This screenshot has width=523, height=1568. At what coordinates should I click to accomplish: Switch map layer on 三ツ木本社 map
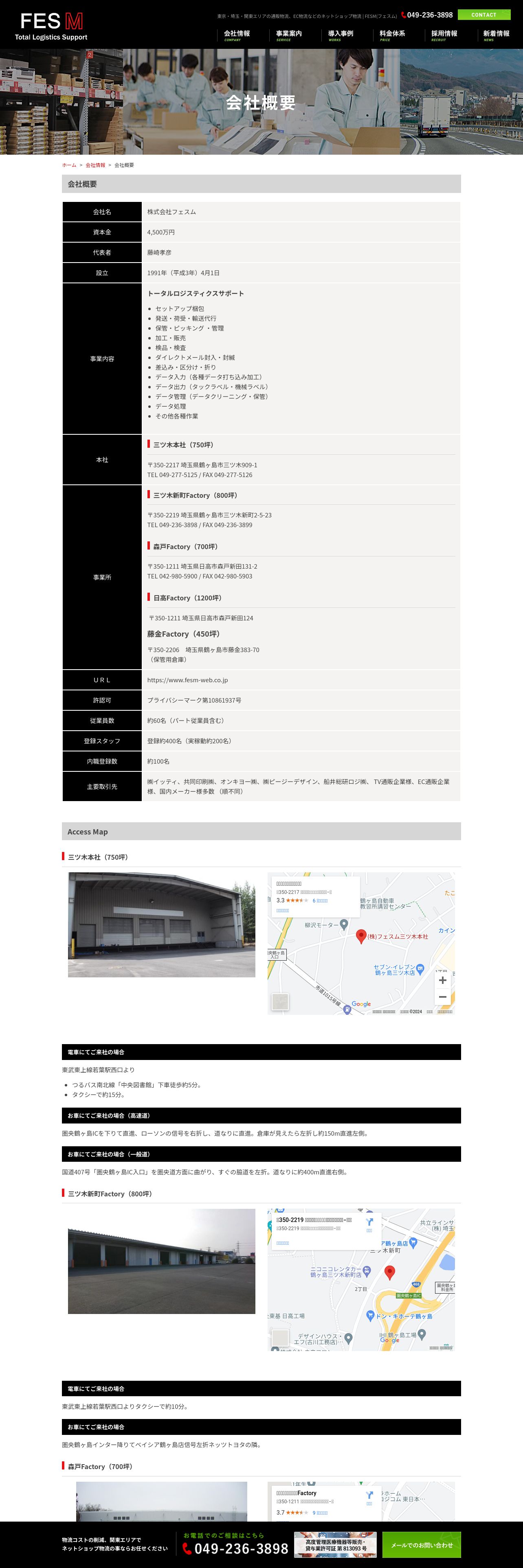[x=280, y=1001]
